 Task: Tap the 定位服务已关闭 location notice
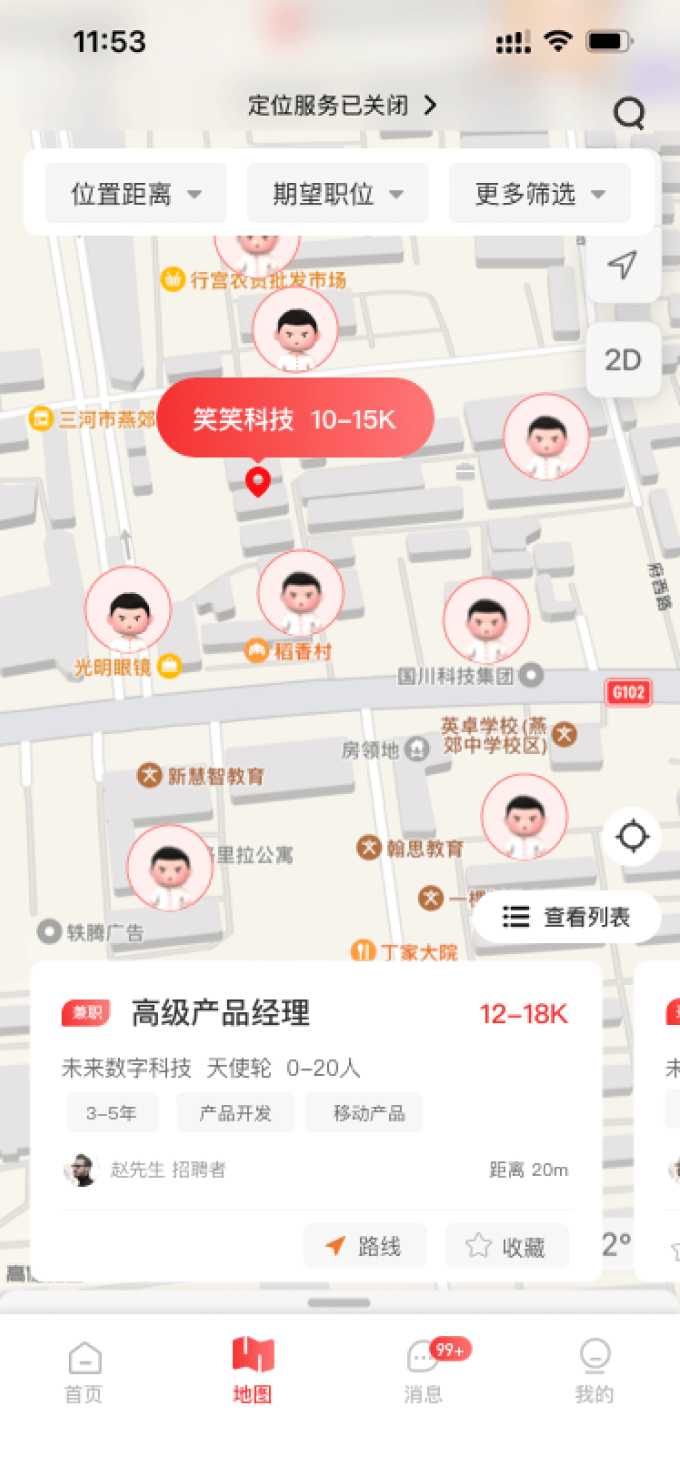pyautogui.click(x=342, y=105)
